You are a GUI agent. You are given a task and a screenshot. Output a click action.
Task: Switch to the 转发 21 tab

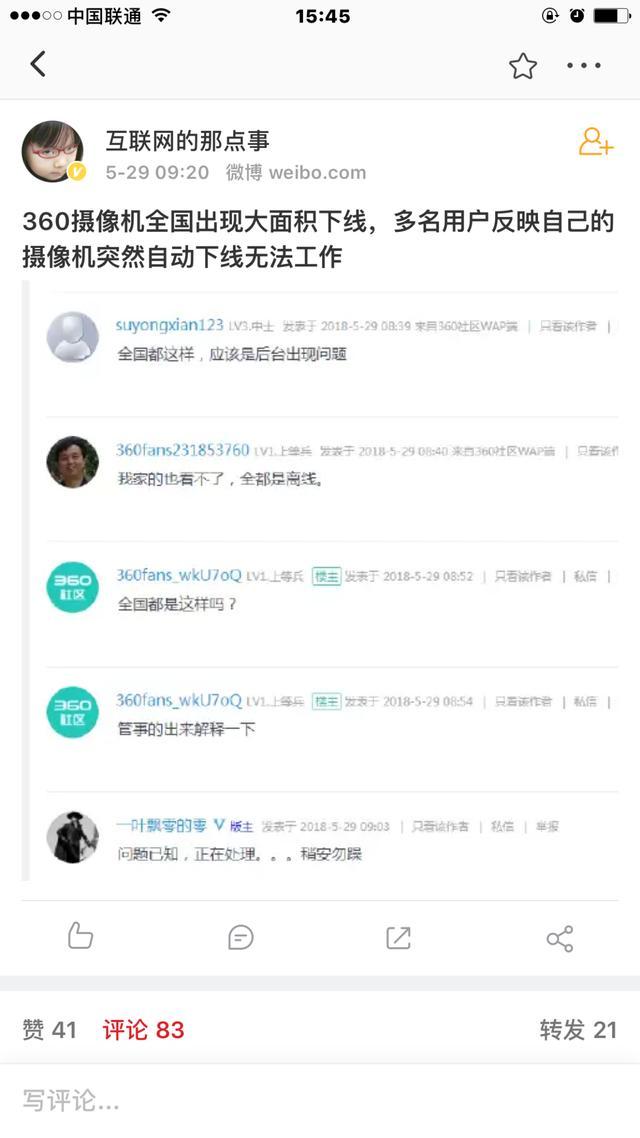pos(578,1030)
